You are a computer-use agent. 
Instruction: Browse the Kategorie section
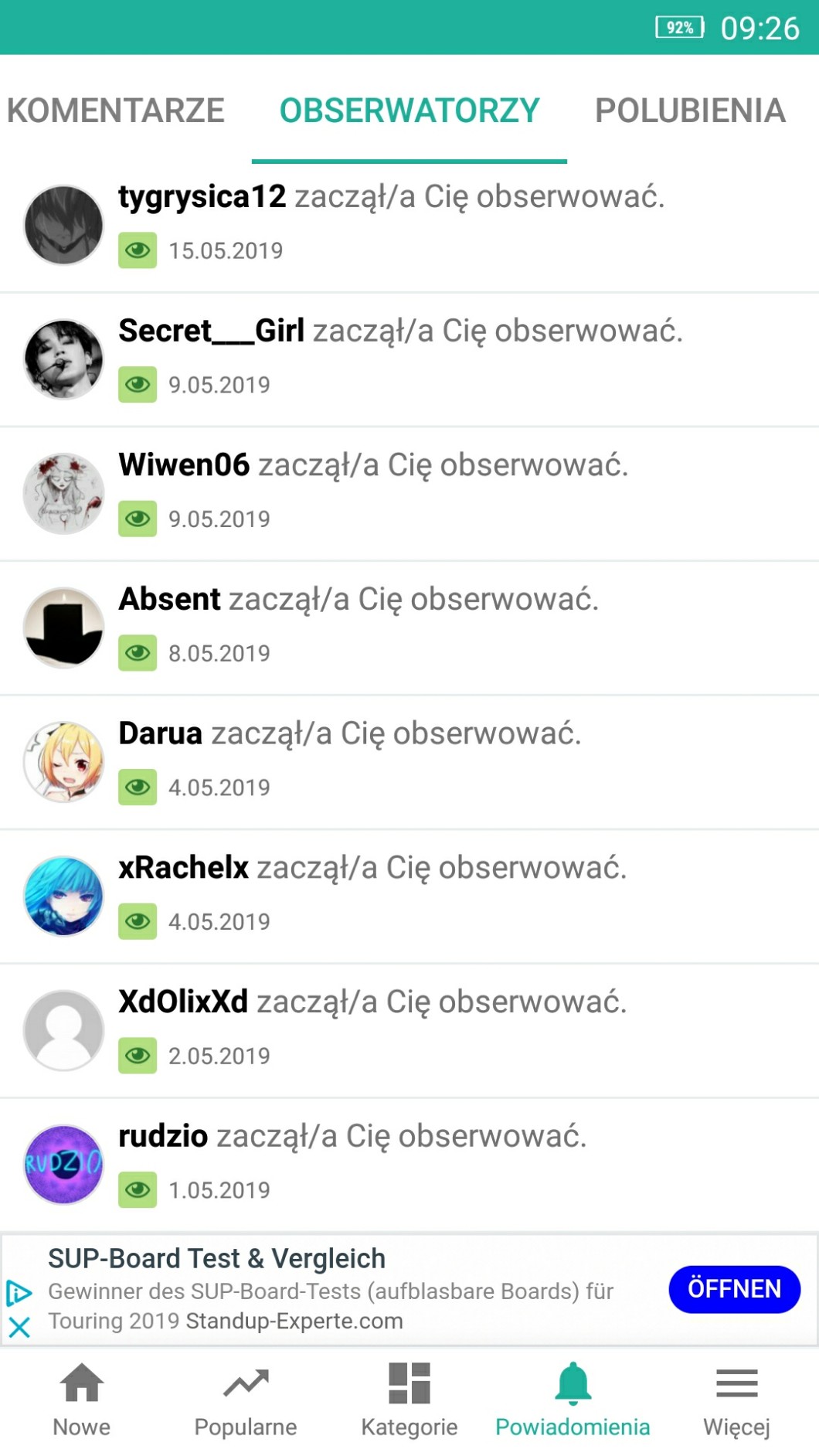tap(409, 1400)
